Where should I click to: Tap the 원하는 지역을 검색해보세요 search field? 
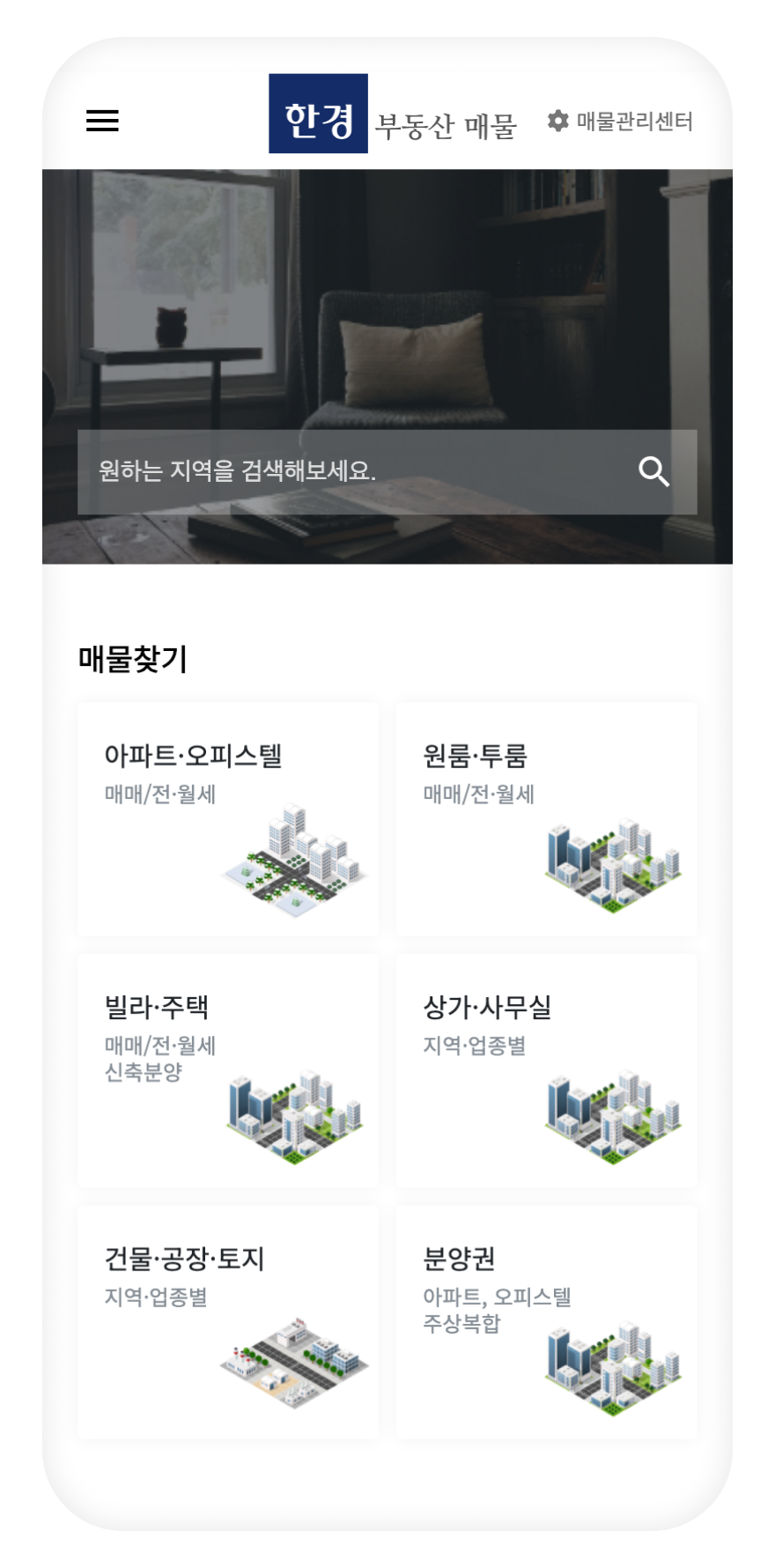[352, 471]
